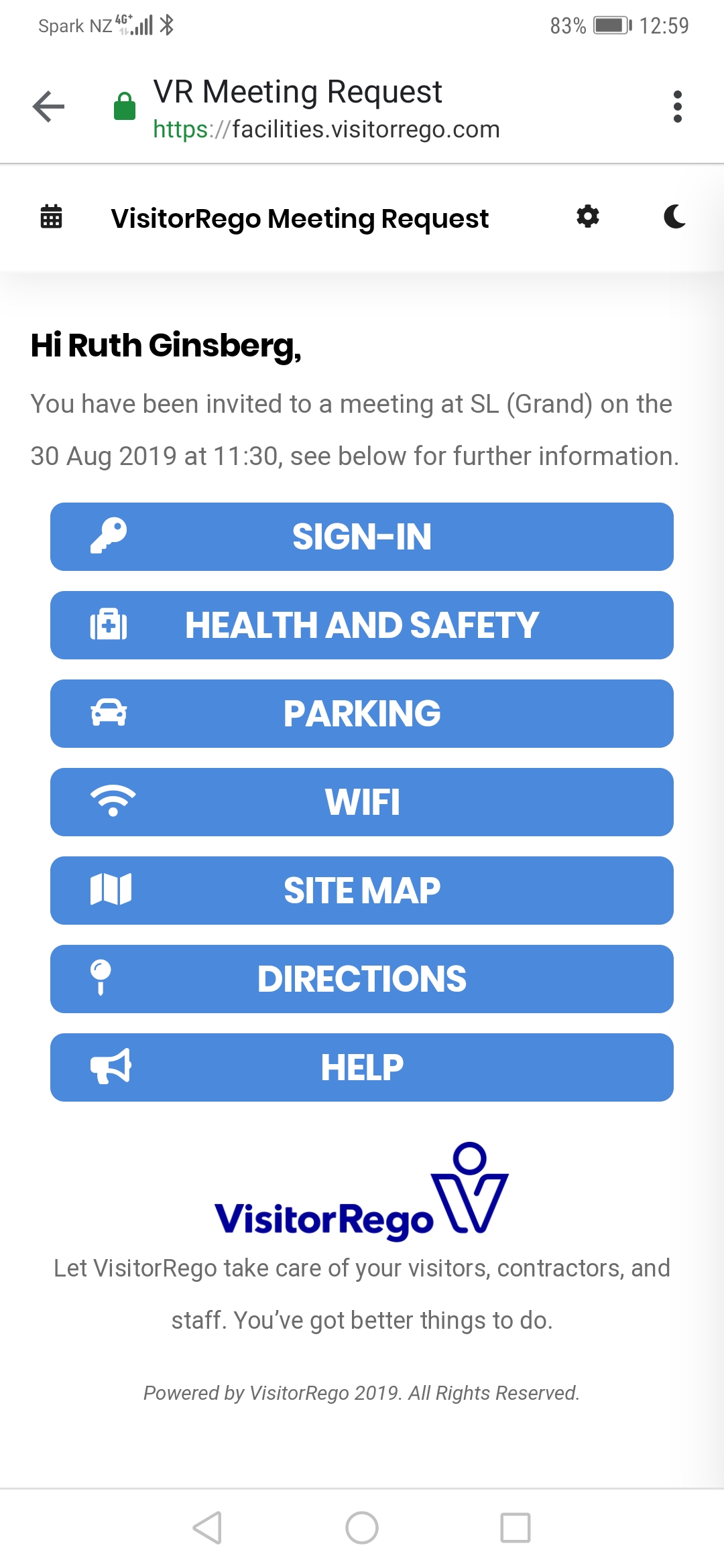Viewport: 724px width, 1568px height.
Task: Tap the calendar icon in header
Action: click(x=52, y=217)
